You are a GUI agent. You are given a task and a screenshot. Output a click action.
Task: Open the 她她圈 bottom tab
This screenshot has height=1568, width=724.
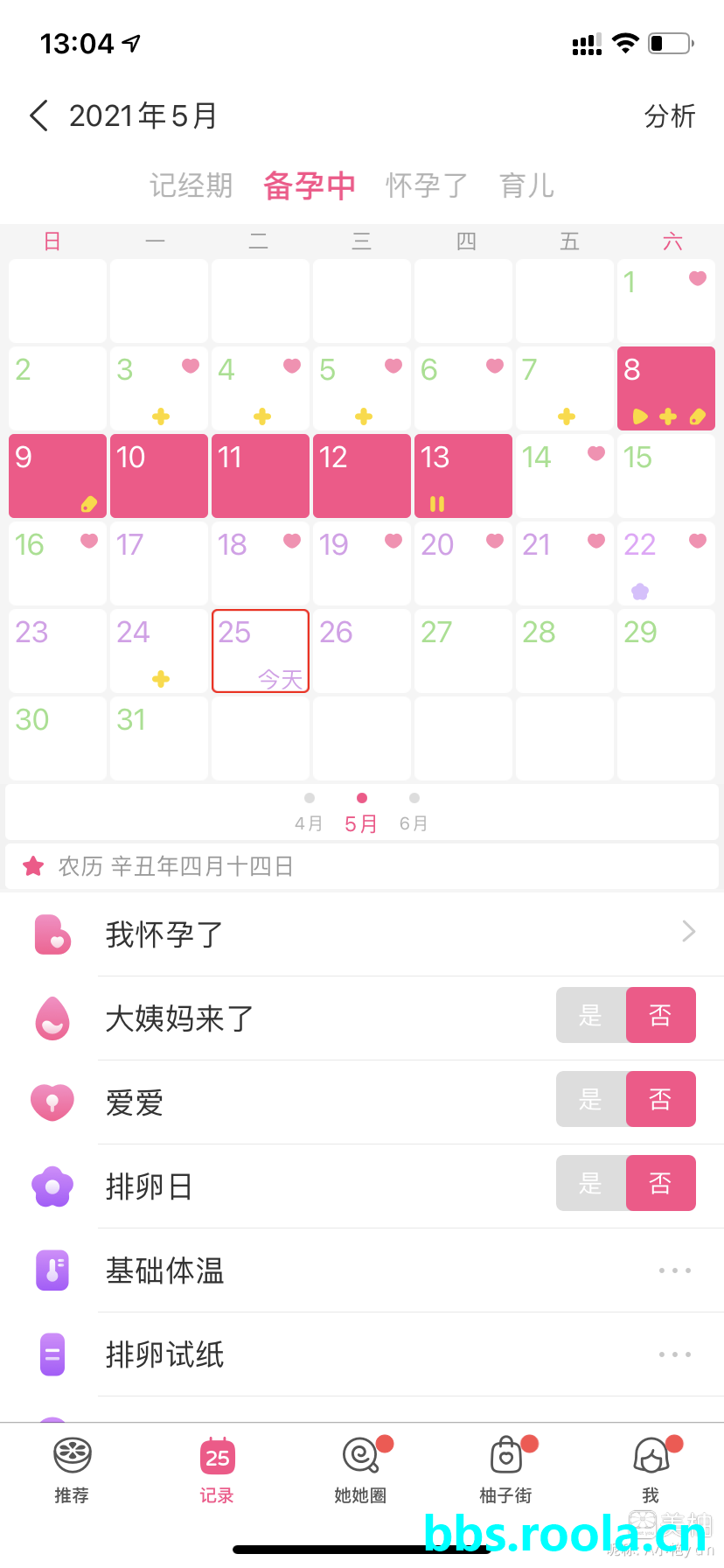(360, 1470)
